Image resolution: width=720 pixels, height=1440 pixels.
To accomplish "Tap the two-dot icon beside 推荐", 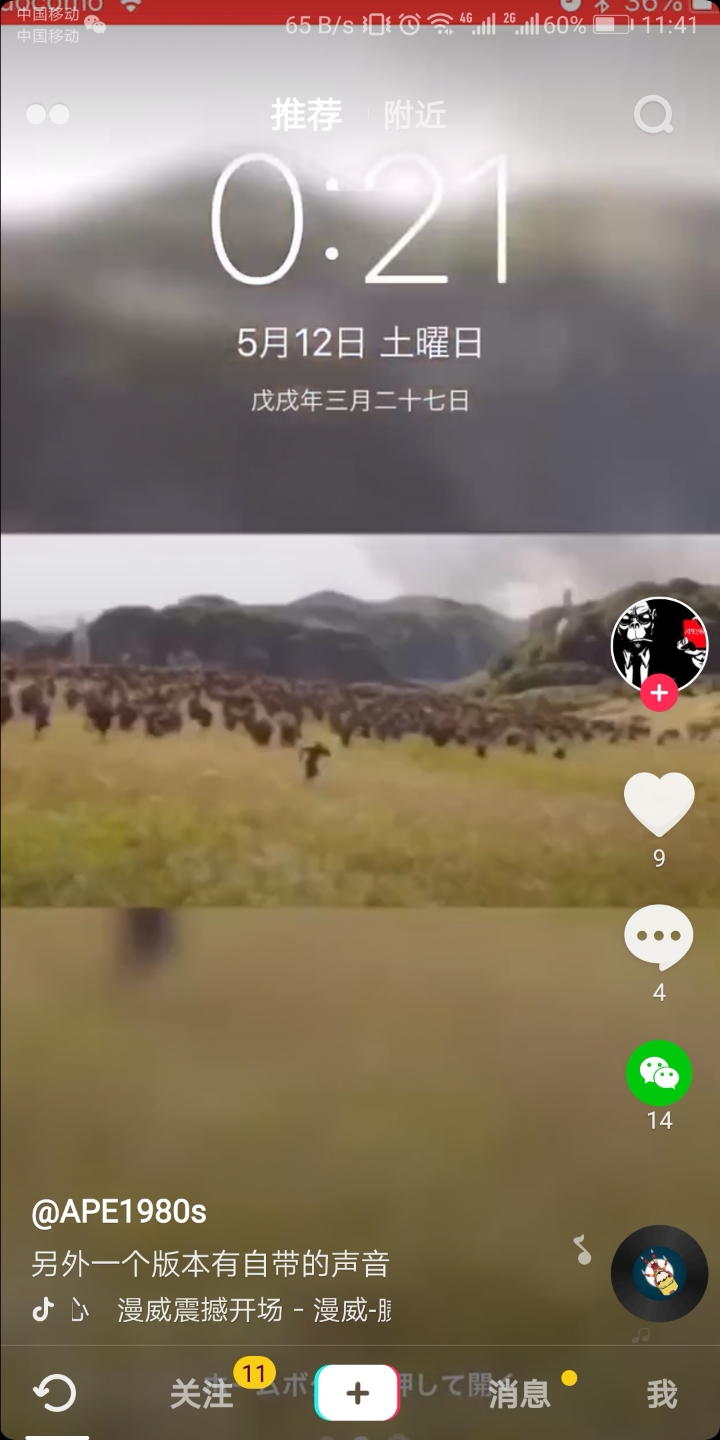I will [x=47, y=115].
